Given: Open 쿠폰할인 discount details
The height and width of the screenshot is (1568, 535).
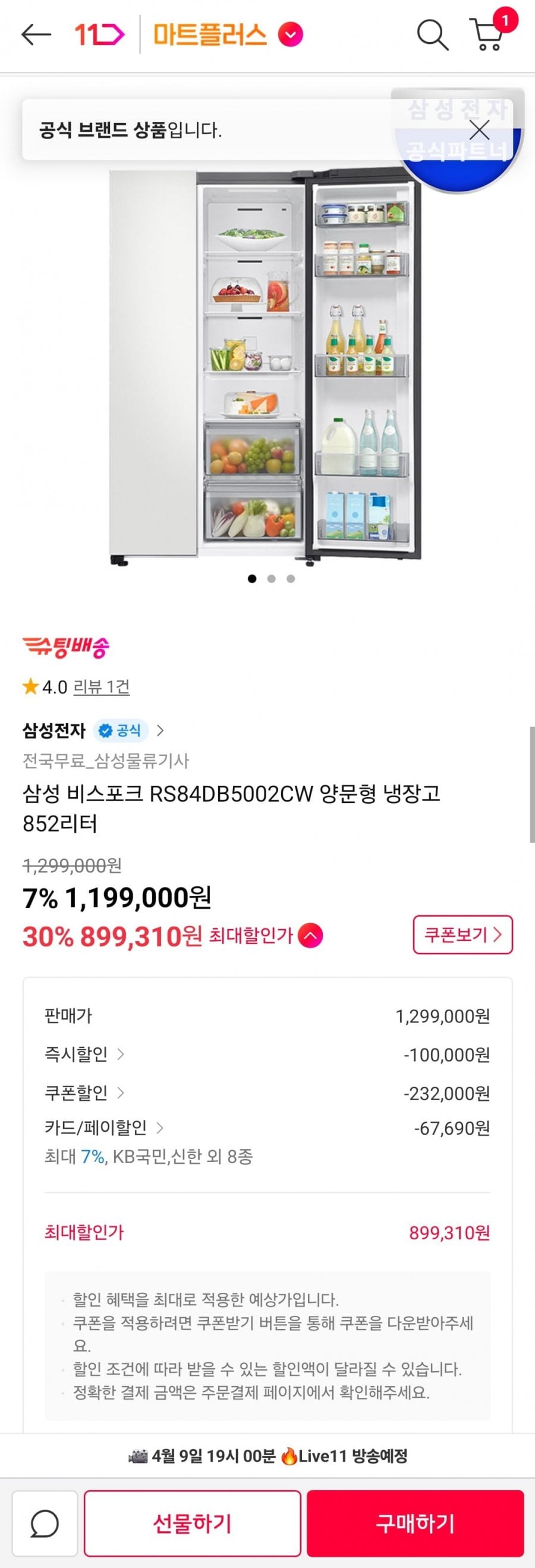Looking at the screenshot, I should coord(84,1092).
